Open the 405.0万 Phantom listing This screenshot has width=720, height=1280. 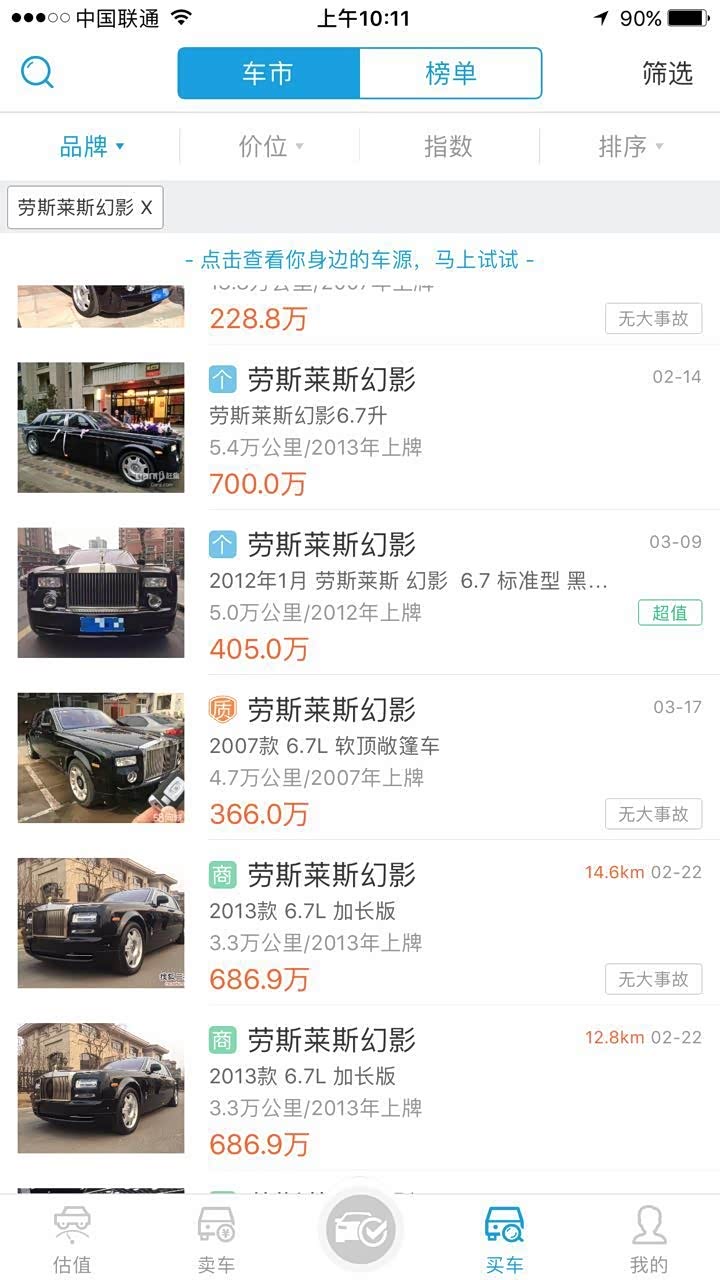pyautogui.click(x=400, y=593)
